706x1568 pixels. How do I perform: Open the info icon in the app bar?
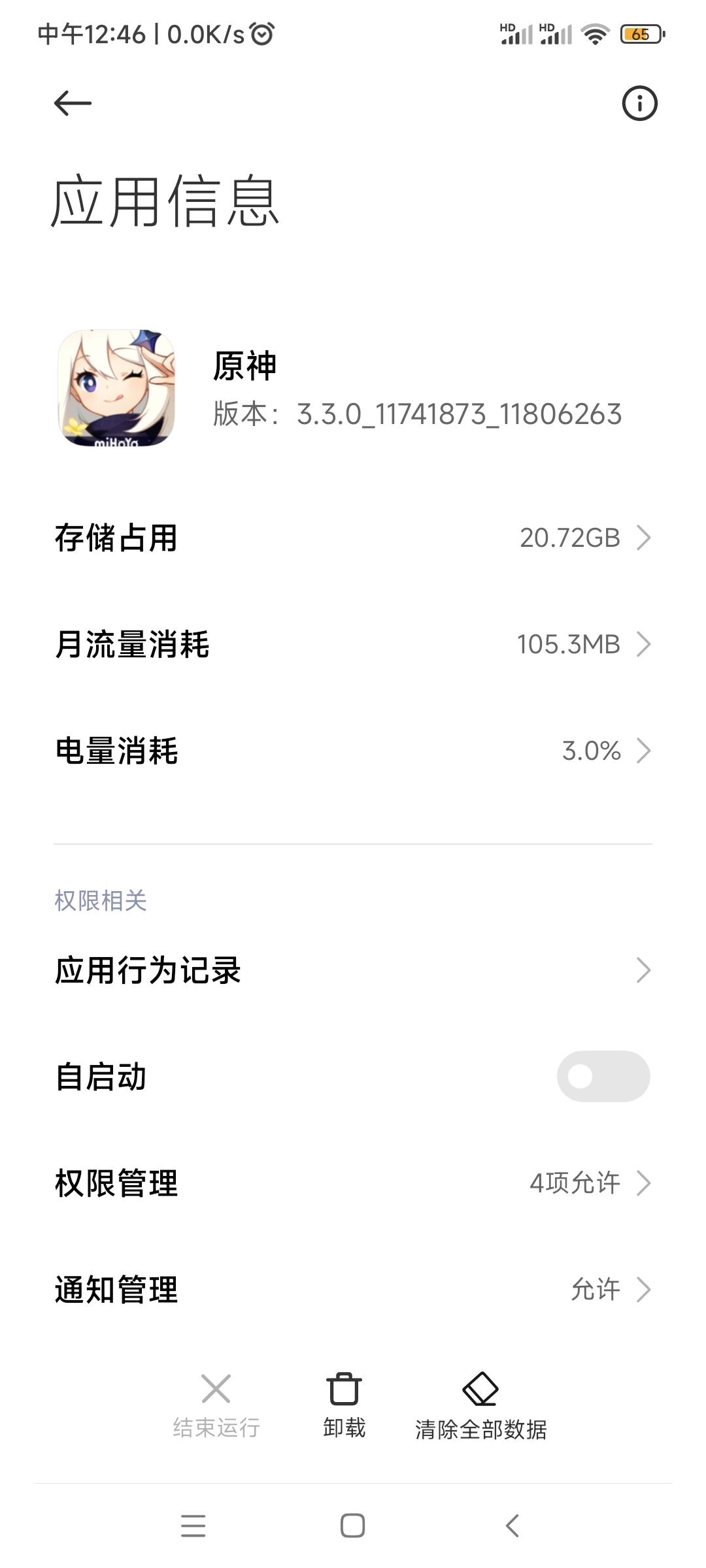pyautogui.click(x=639, y=103)
